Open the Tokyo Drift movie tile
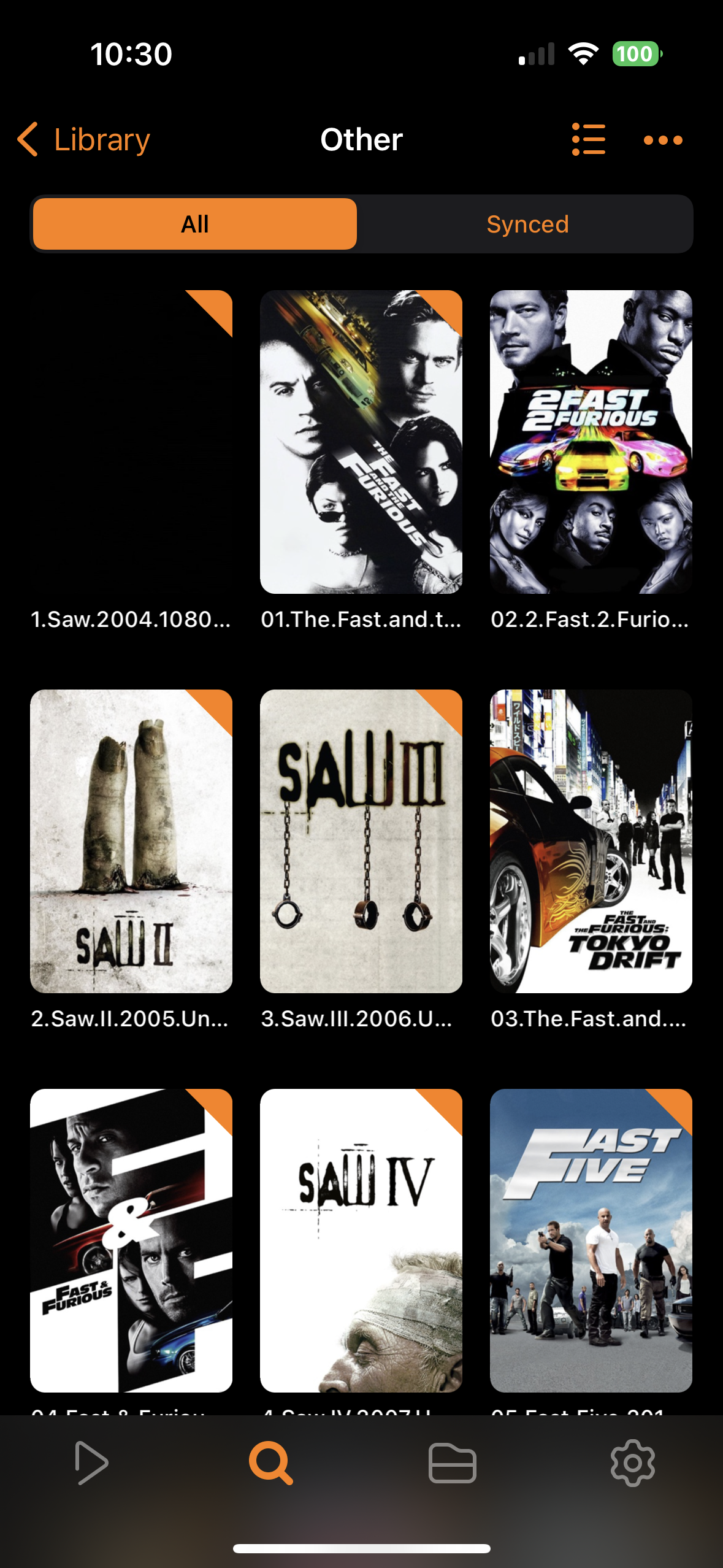 click(591, 841)
